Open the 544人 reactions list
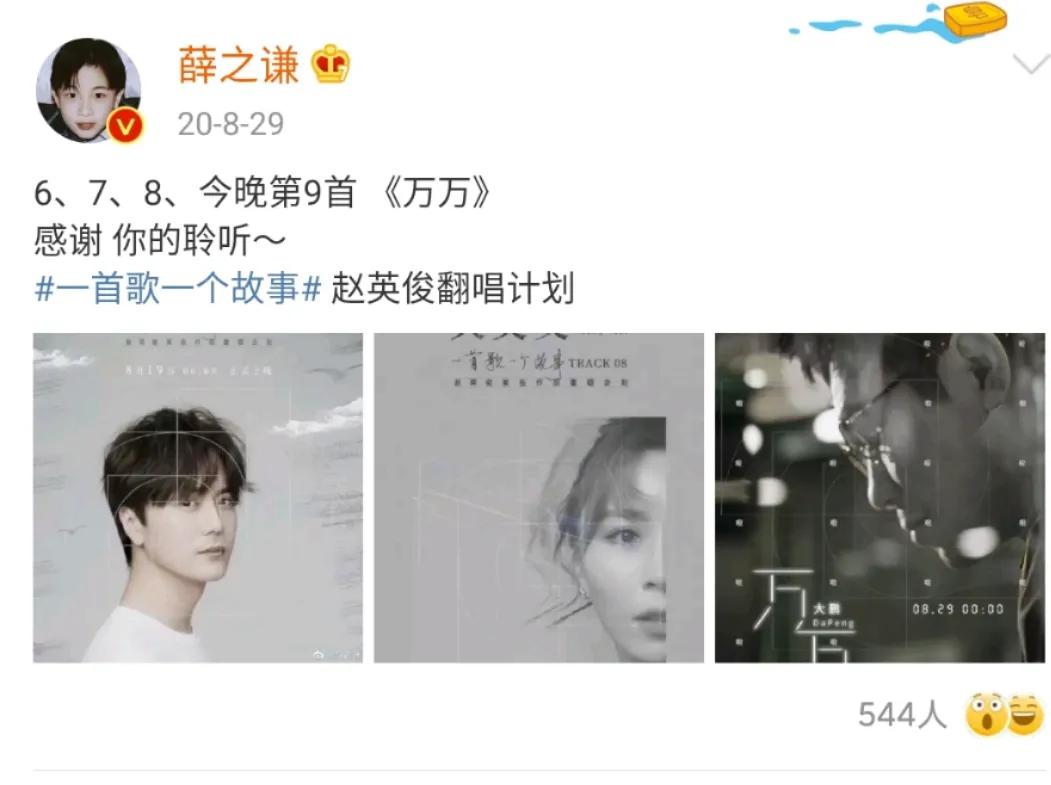The width and height of the screenshot is (1051, 785). pos(901,714)
